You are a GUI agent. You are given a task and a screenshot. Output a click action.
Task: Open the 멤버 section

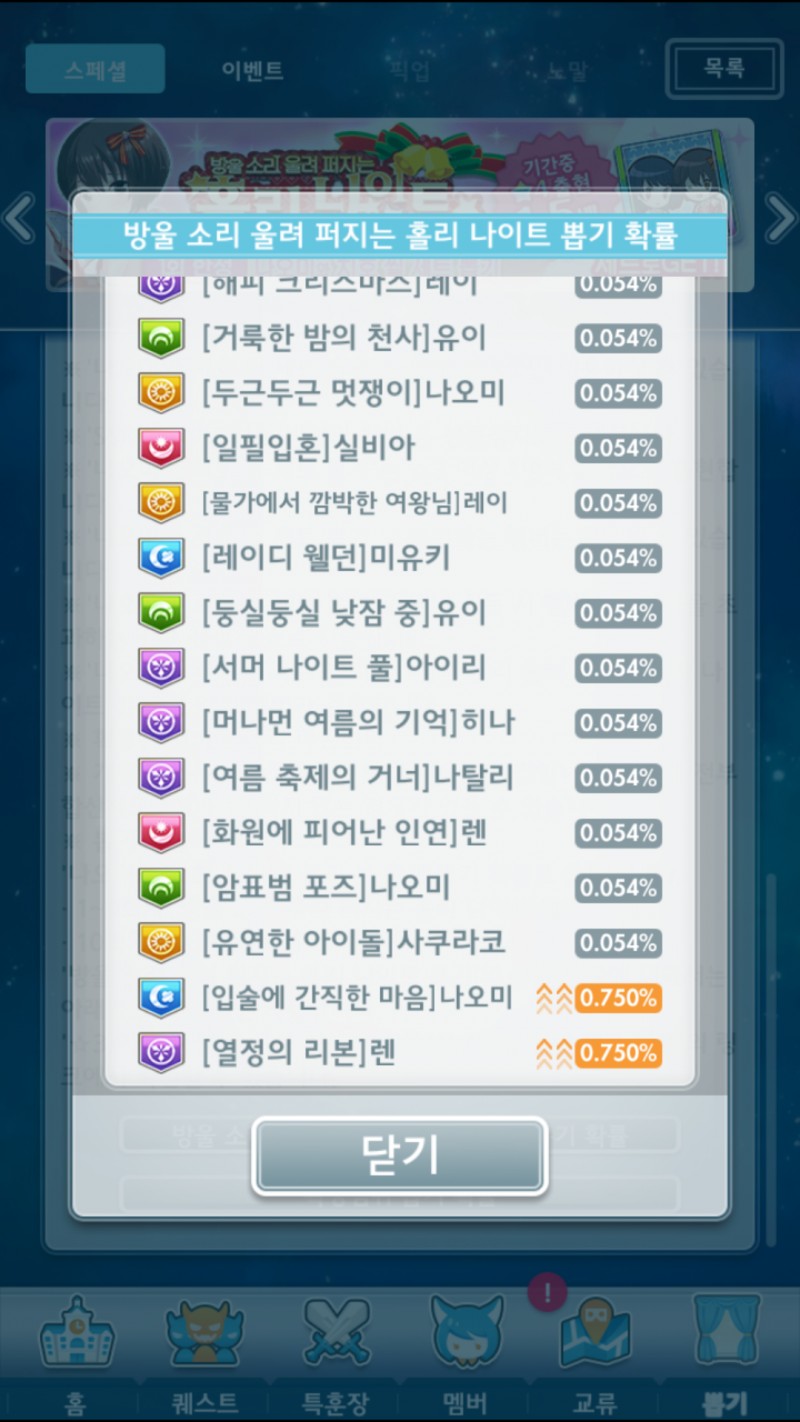[467, 1352]
